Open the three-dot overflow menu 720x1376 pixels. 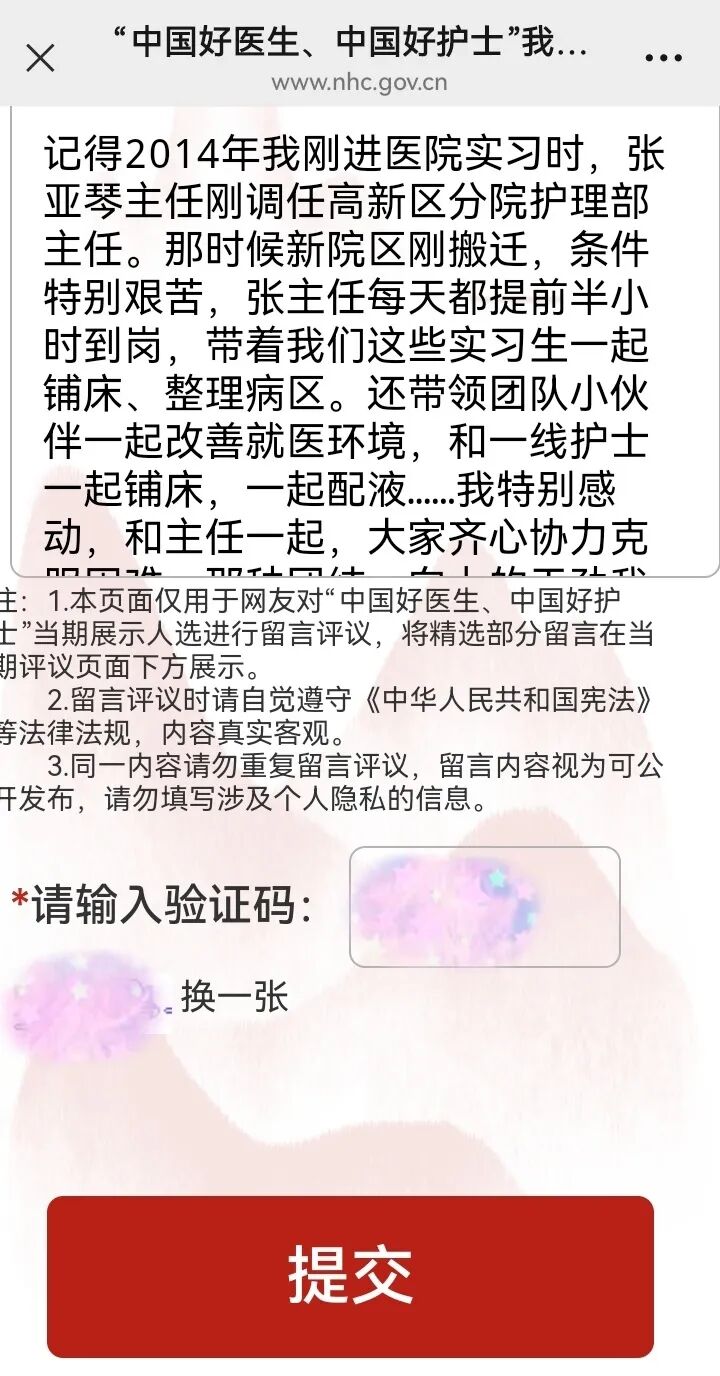(664, 58)
